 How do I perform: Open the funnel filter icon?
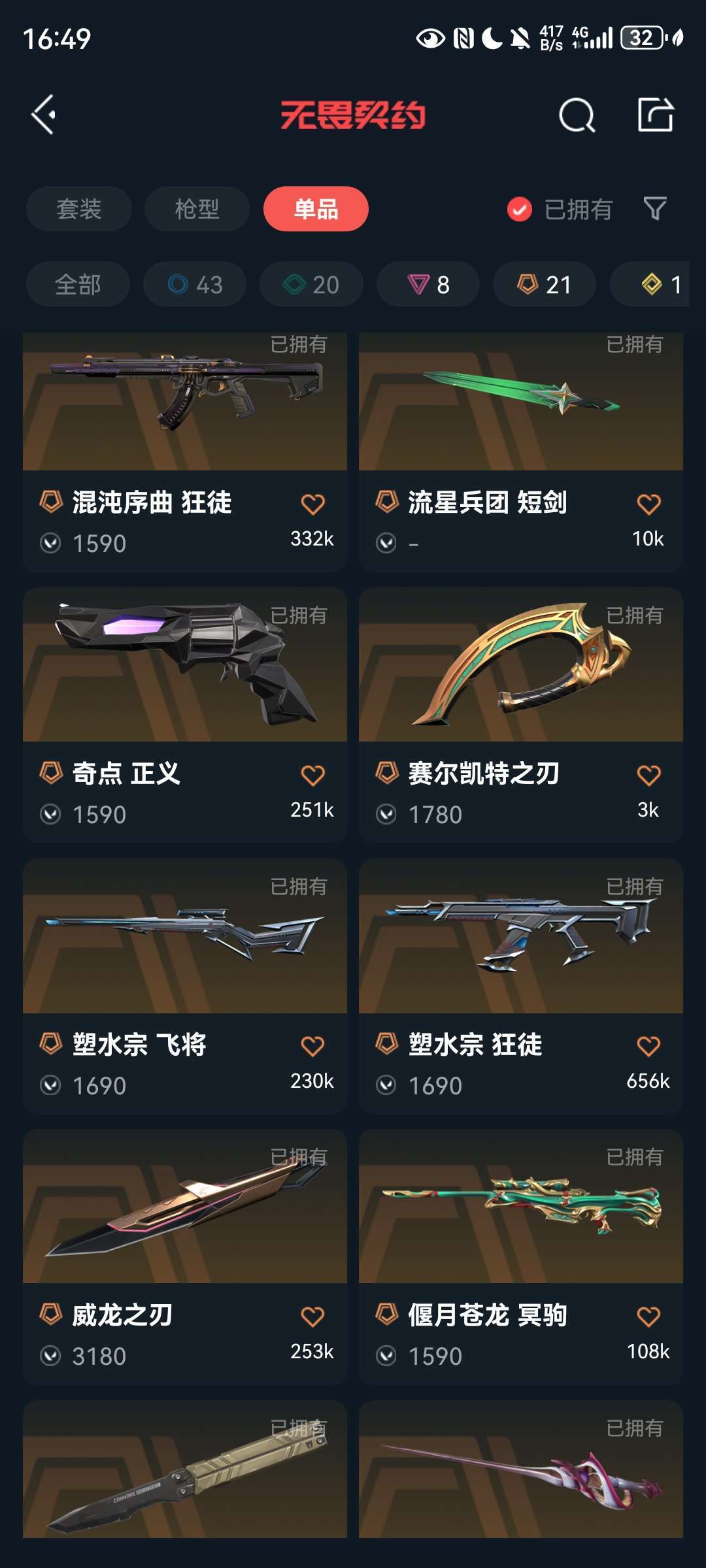point(655,209)
